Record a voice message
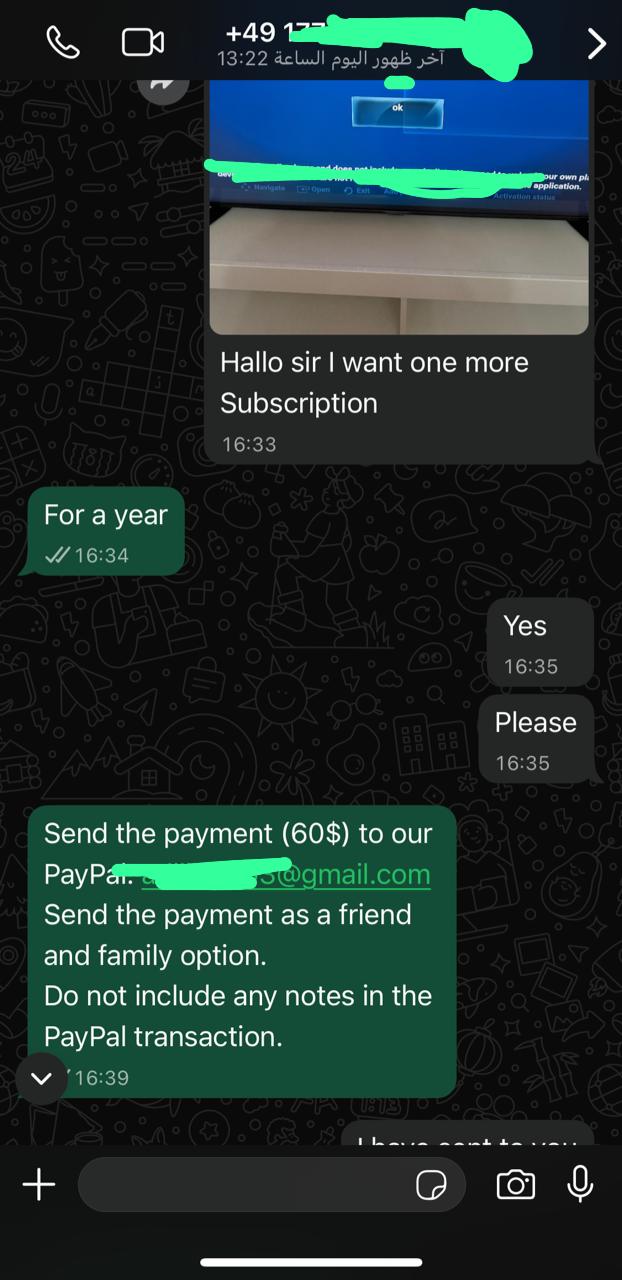622x1280 pixels. 580,1185
